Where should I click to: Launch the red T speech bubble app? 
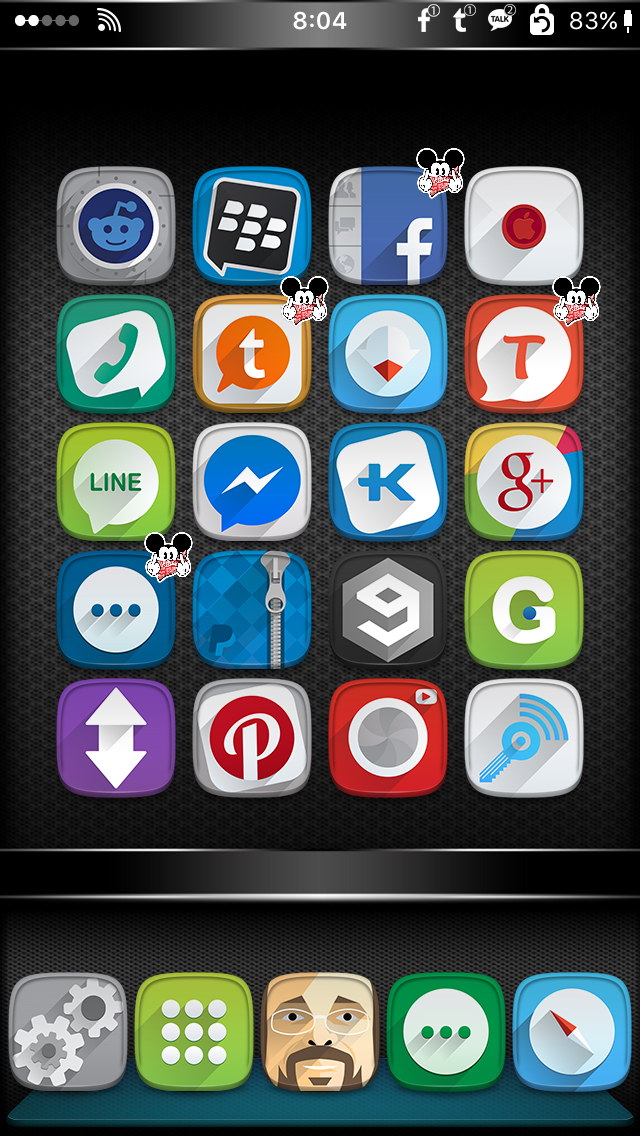click(524, 353)
